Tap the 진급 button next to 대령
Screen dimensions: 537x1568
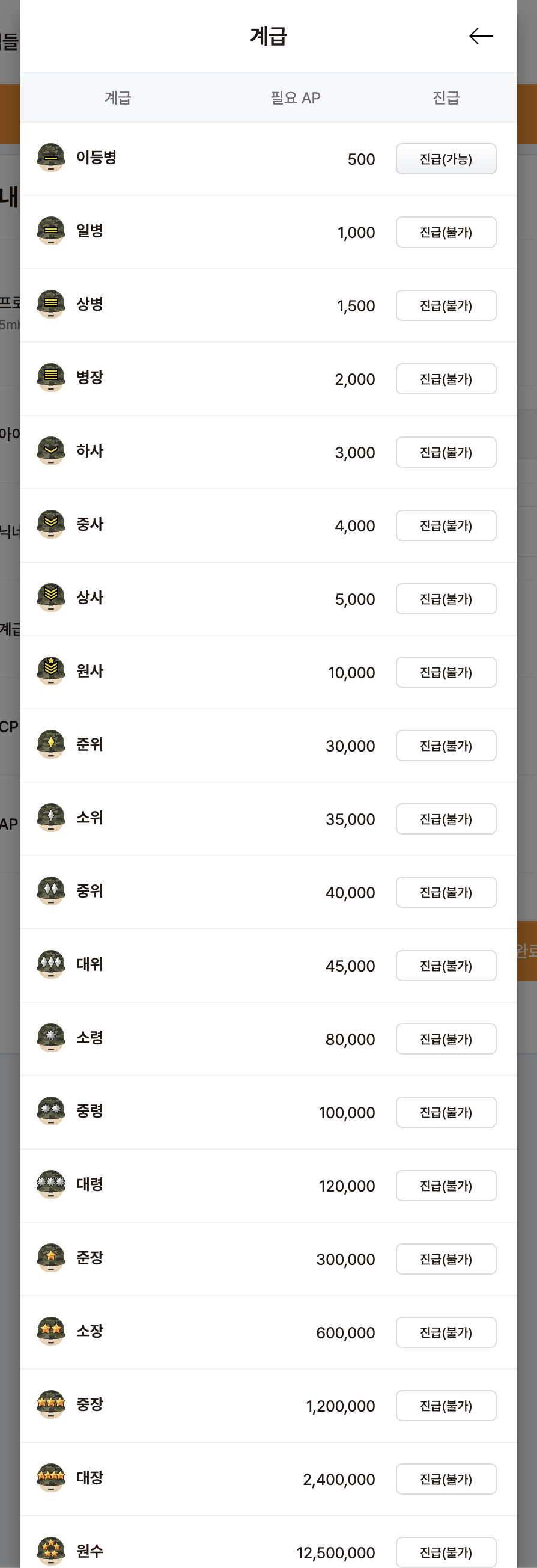[x=446, y=1186]
